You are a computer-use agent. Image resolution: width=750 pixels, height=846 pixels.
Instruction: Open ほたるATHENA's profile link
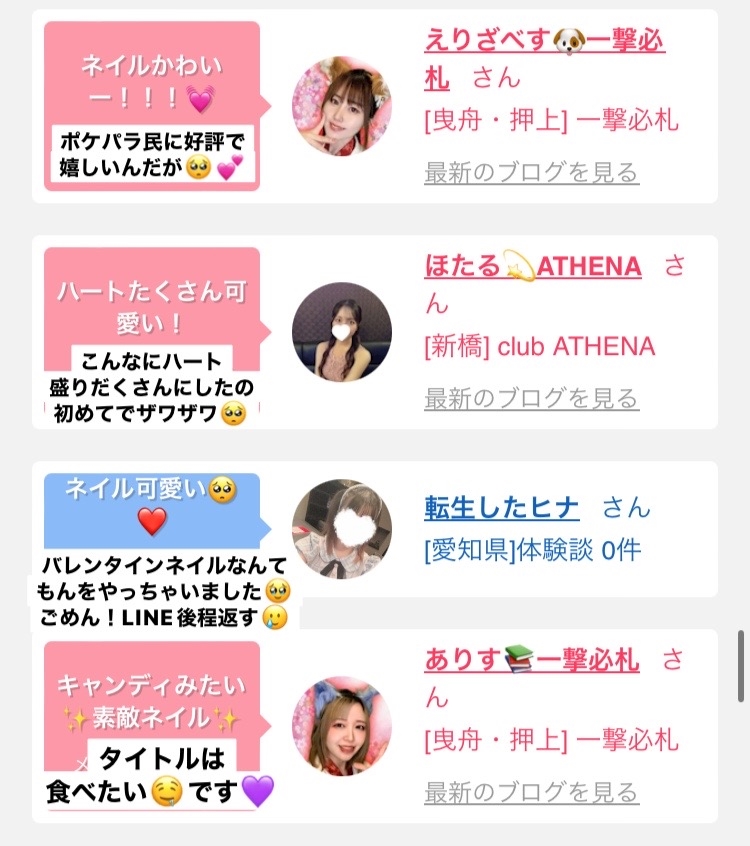point(533,266)
